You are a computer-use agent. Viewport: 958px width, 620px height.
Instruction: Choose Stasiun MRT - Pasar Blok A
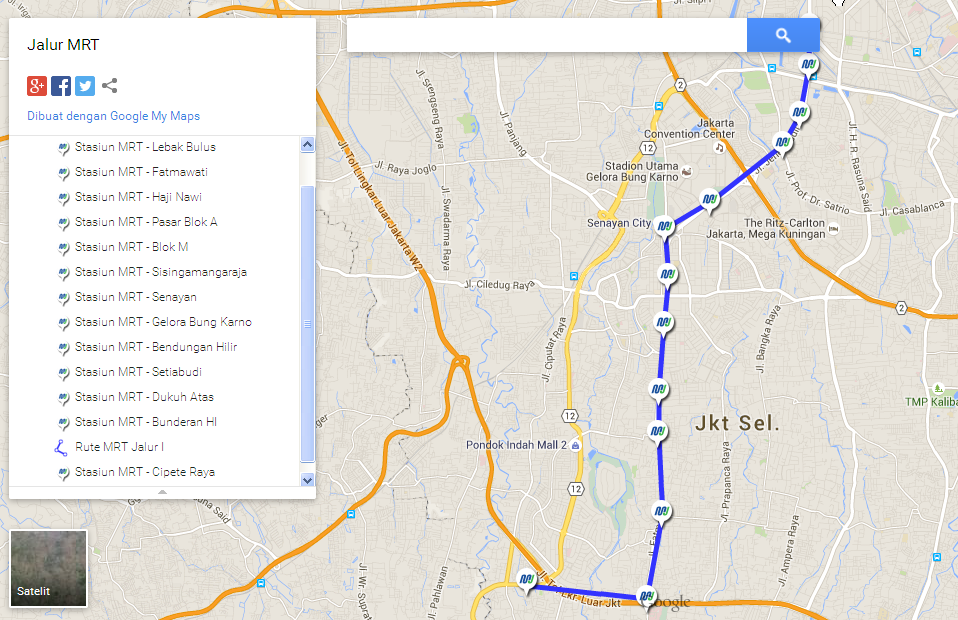146,222
